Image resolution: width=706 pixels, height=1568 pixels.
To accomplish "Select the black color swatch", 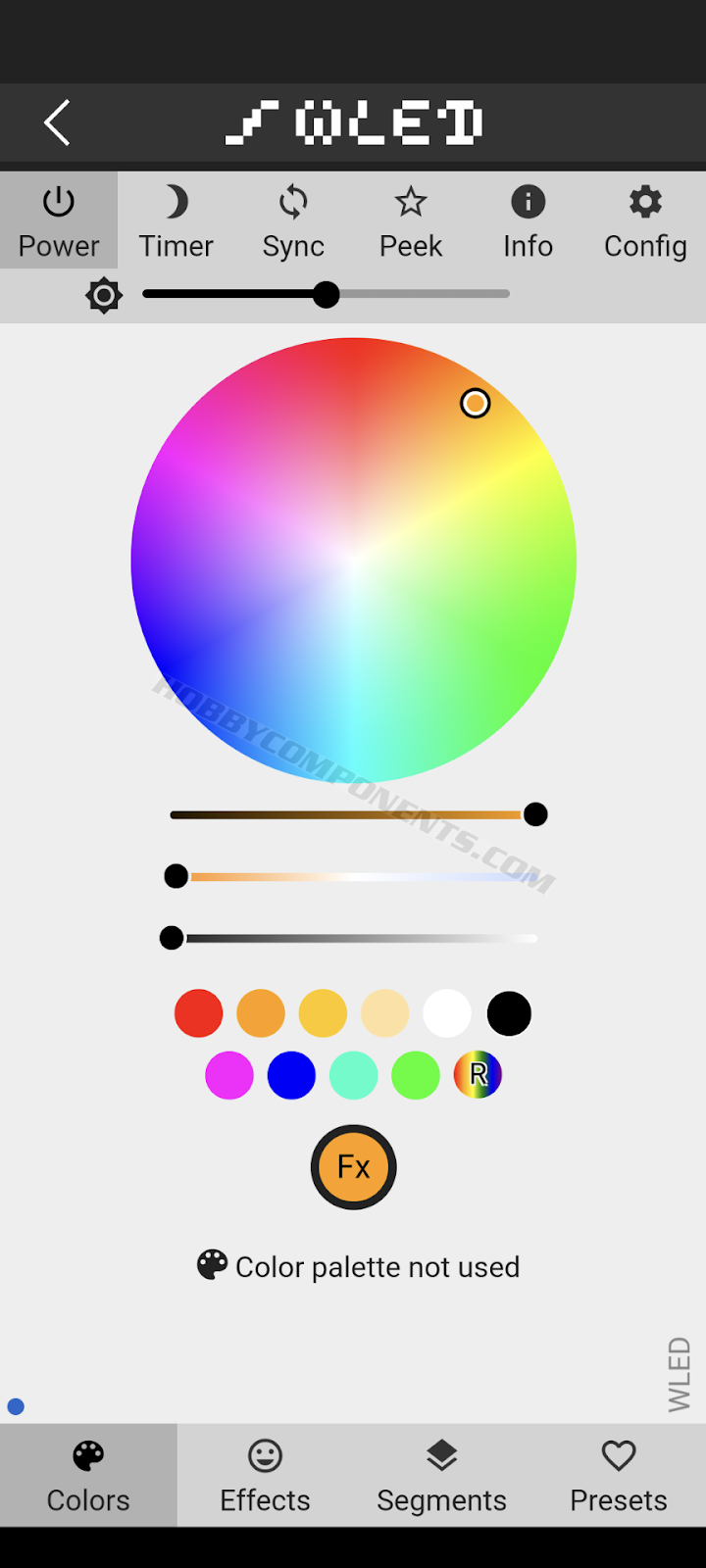I will (509, 1013).
